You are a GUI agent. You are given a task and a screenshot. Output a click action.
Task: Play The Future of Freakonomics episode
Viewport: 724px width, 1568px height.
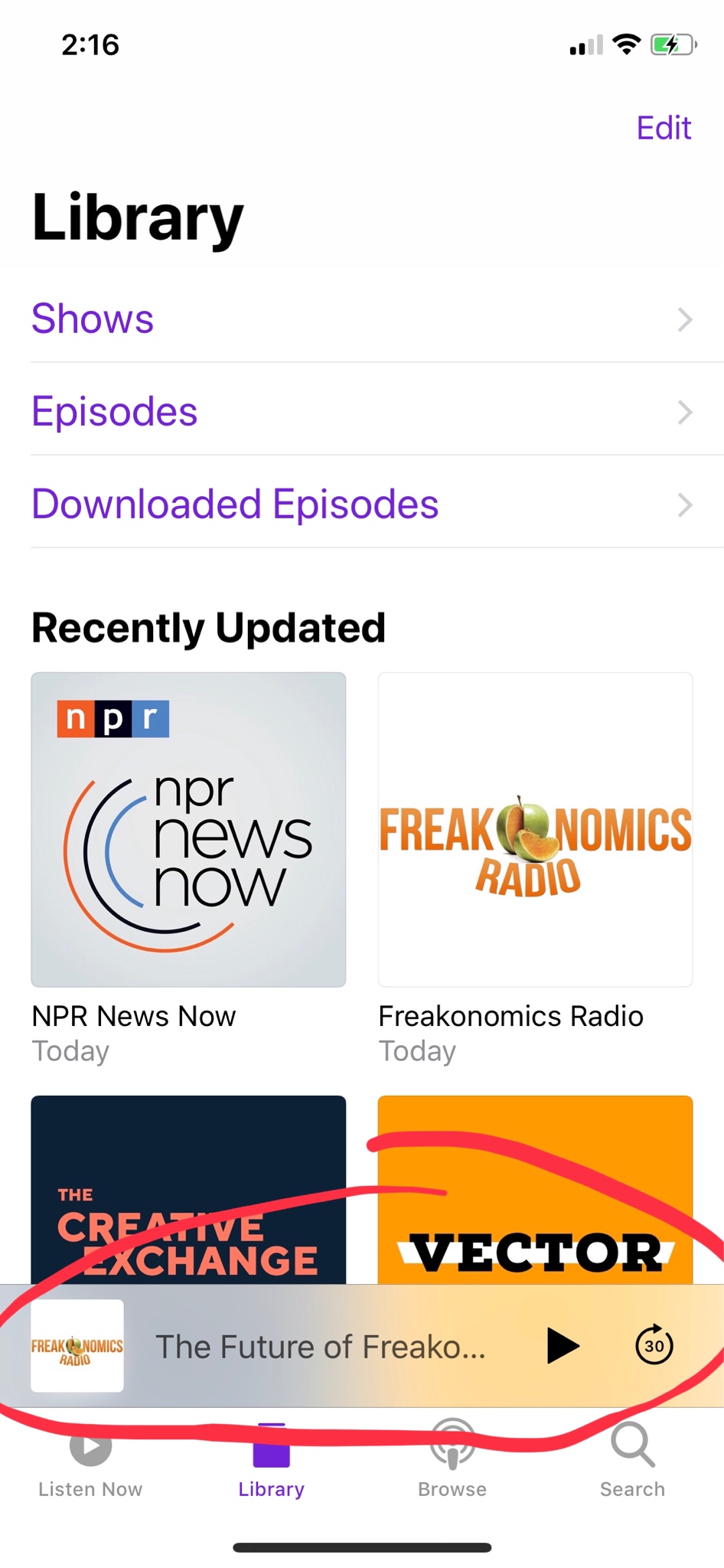(x=563, y=1346)
